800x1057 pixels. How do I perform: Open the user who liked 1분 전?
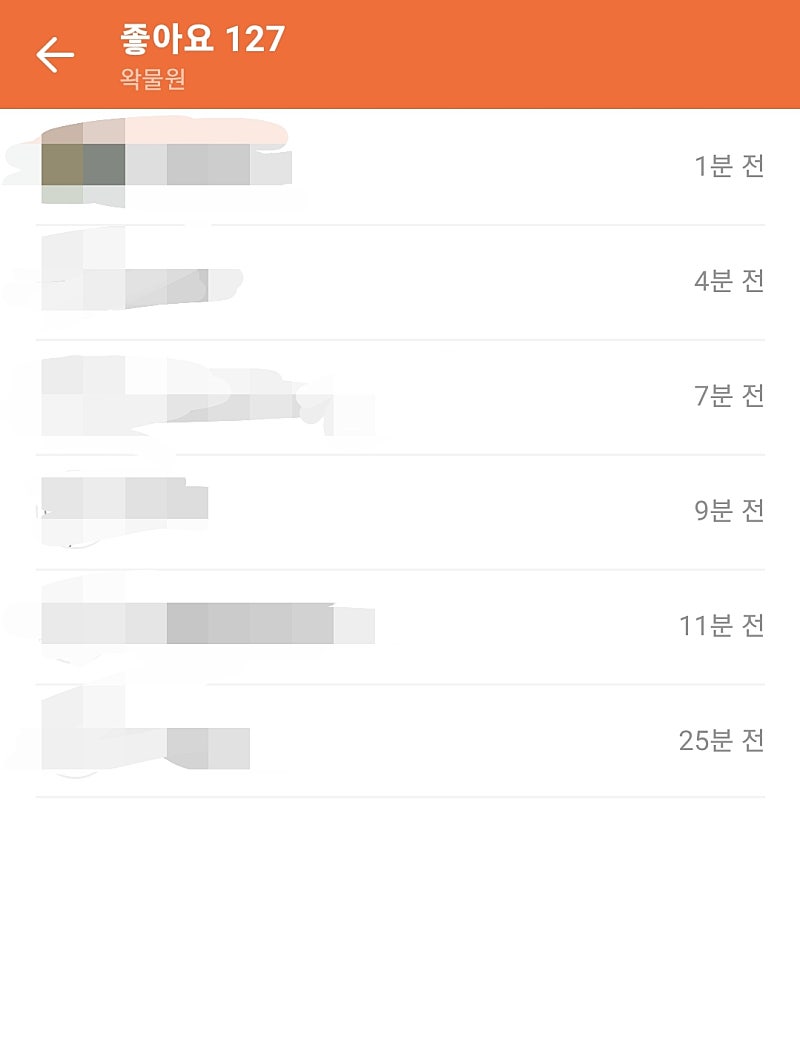[x=400, y=167]
